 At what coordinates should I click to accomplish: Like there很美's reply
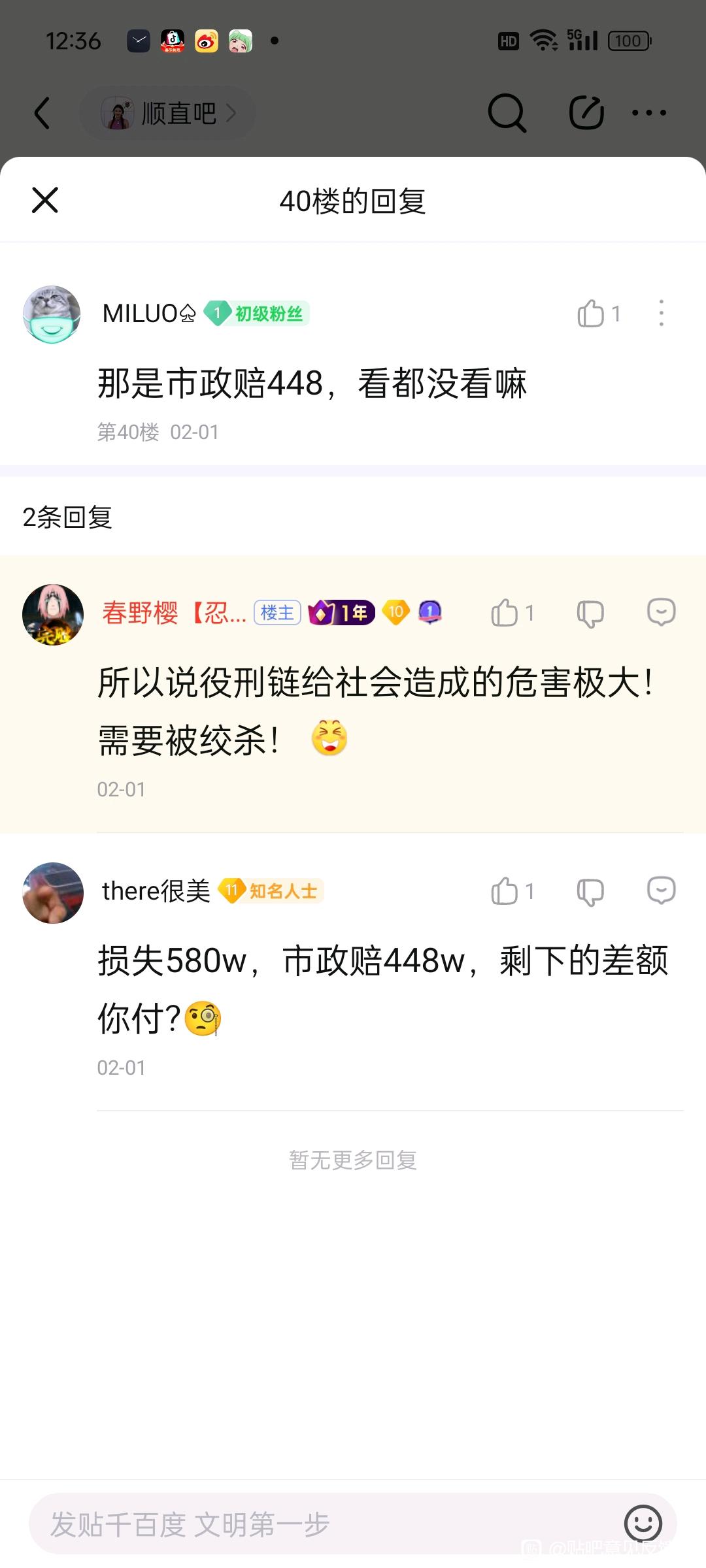pos(505,891)
